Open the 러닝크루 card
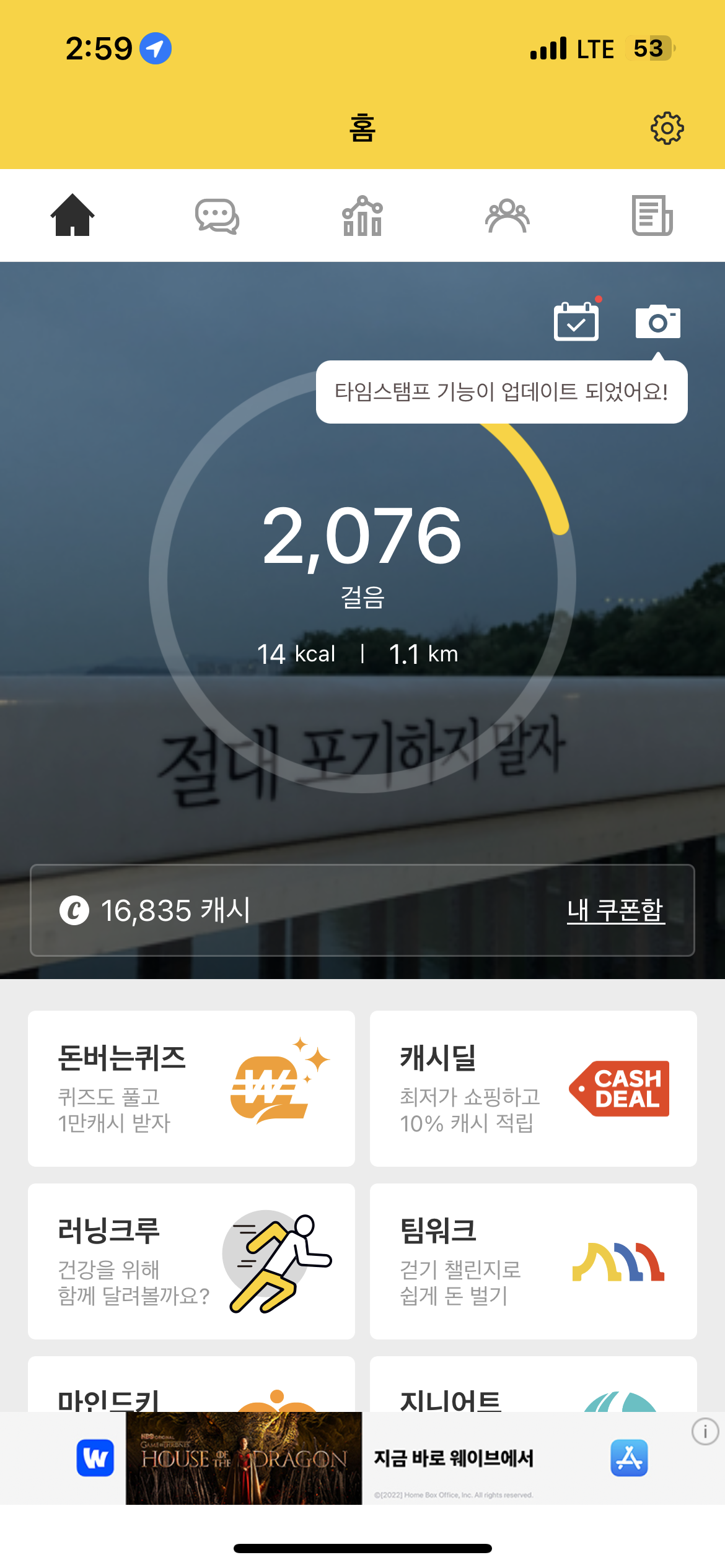Image resolution: width=725 pixels, height=1568 pixels. coord(191,1261)
